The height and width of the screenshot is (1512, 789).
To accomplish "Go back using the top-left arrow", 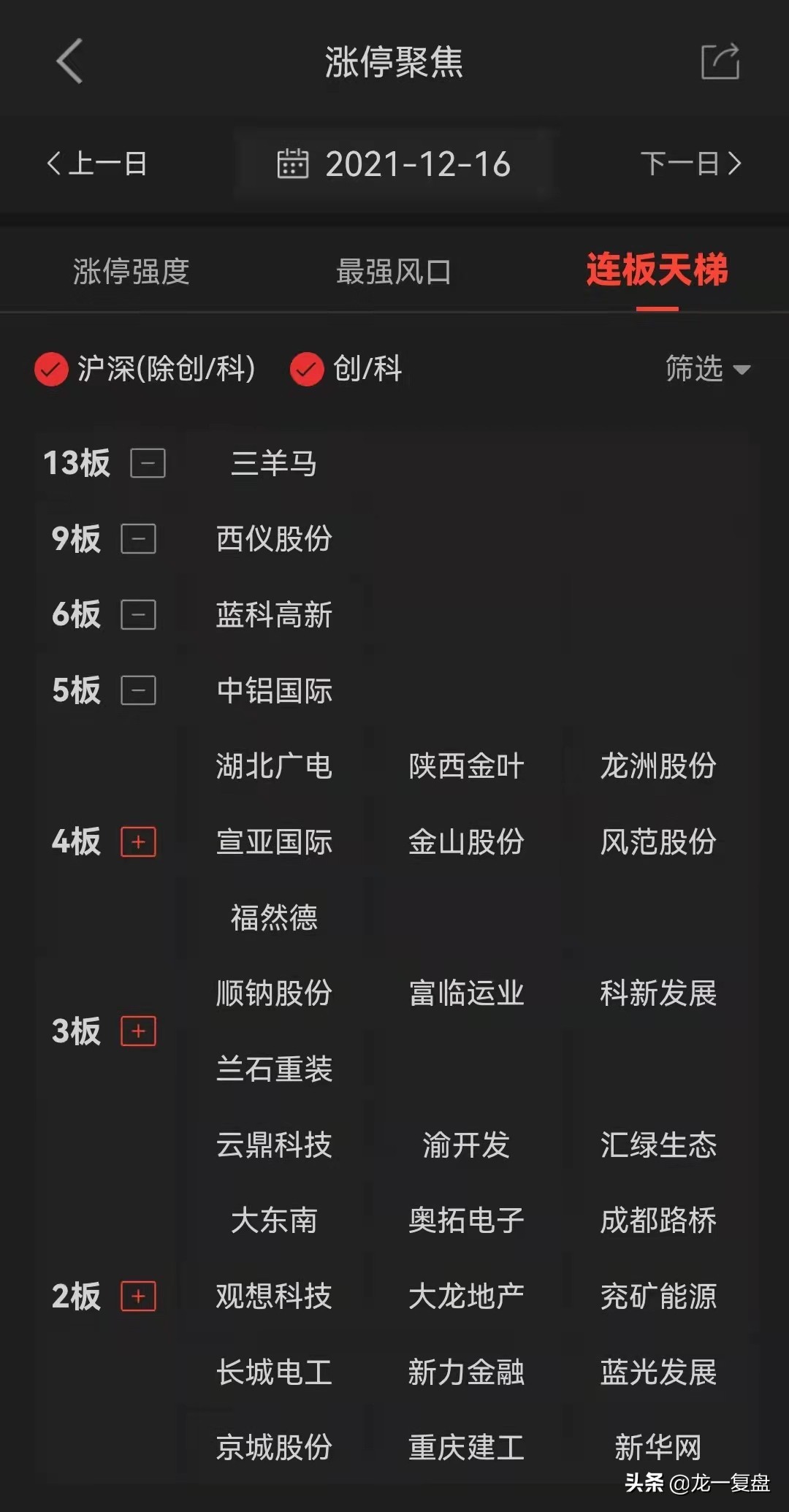I will pos(70,61).
